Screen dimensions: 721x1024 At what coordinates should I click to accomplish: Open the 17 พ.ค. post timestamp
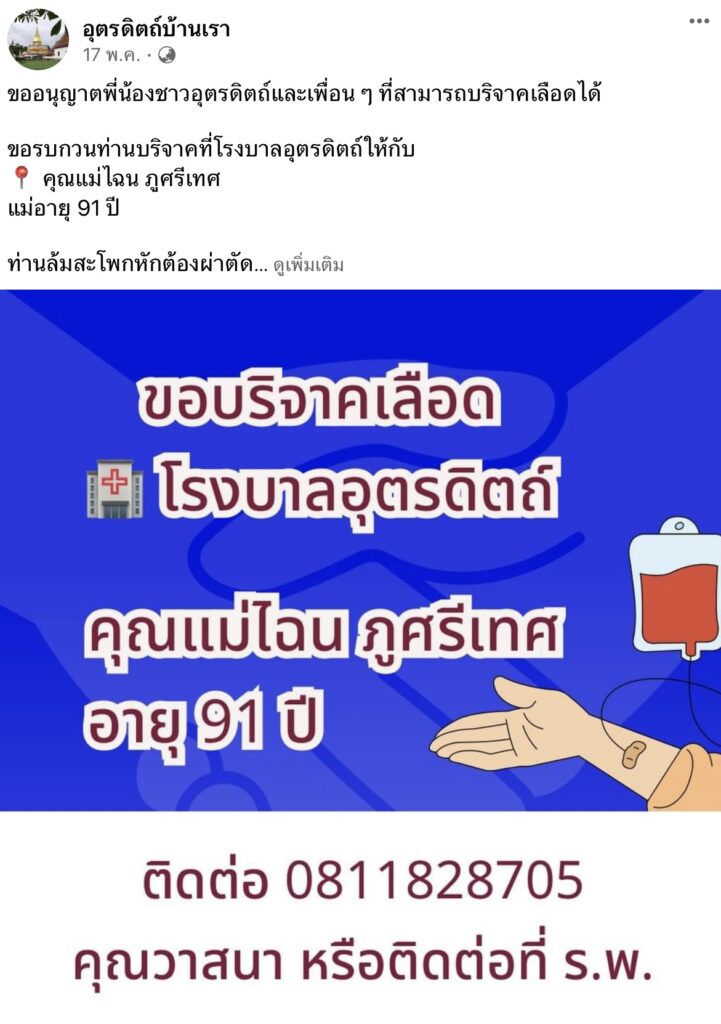[x=112, y=54]
